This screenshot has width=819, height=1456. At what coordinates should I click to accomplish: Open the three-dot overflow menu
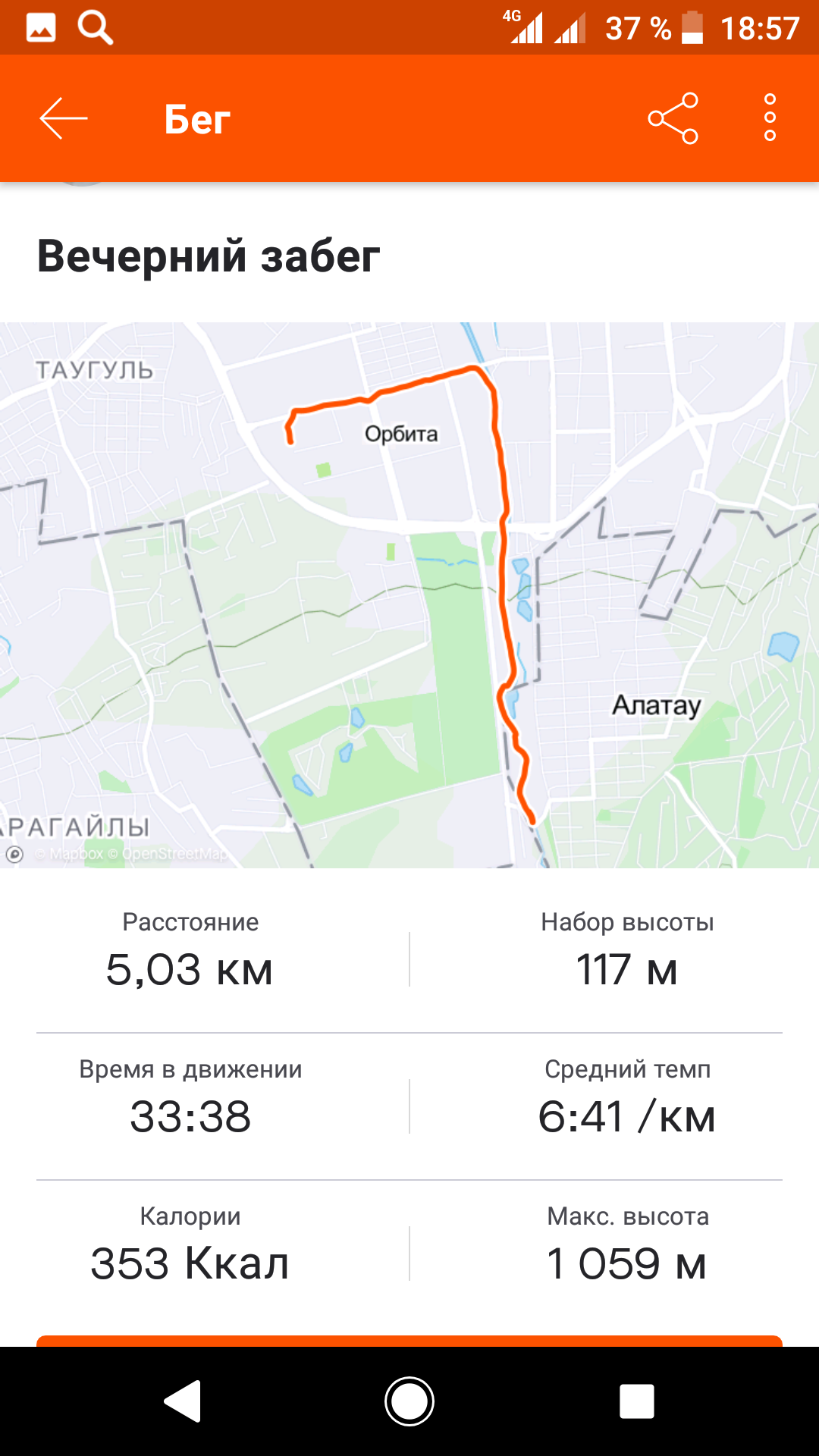click(x=770, y=118)
